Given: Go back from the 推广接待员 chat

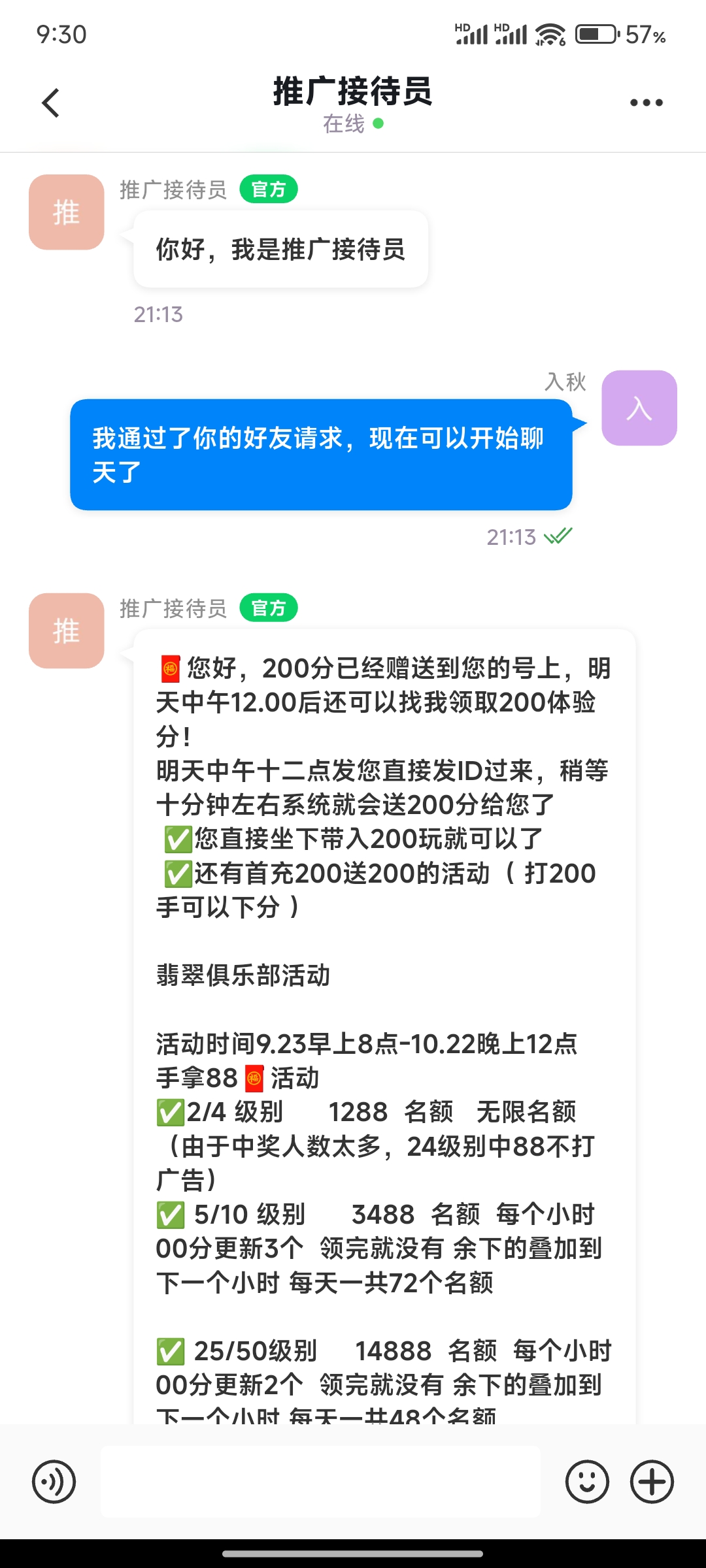Looking at the screenshot, I should coord(50,103).
